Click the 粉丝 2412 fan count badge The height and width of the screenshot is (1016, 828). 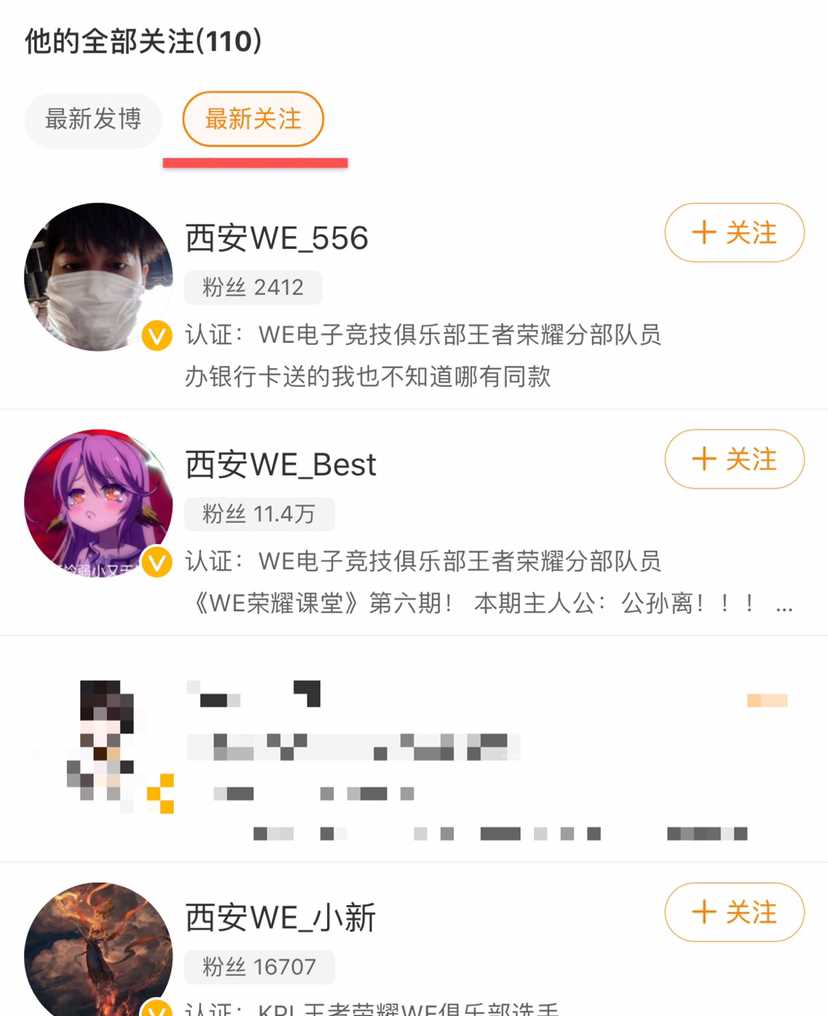pos(253,287)
